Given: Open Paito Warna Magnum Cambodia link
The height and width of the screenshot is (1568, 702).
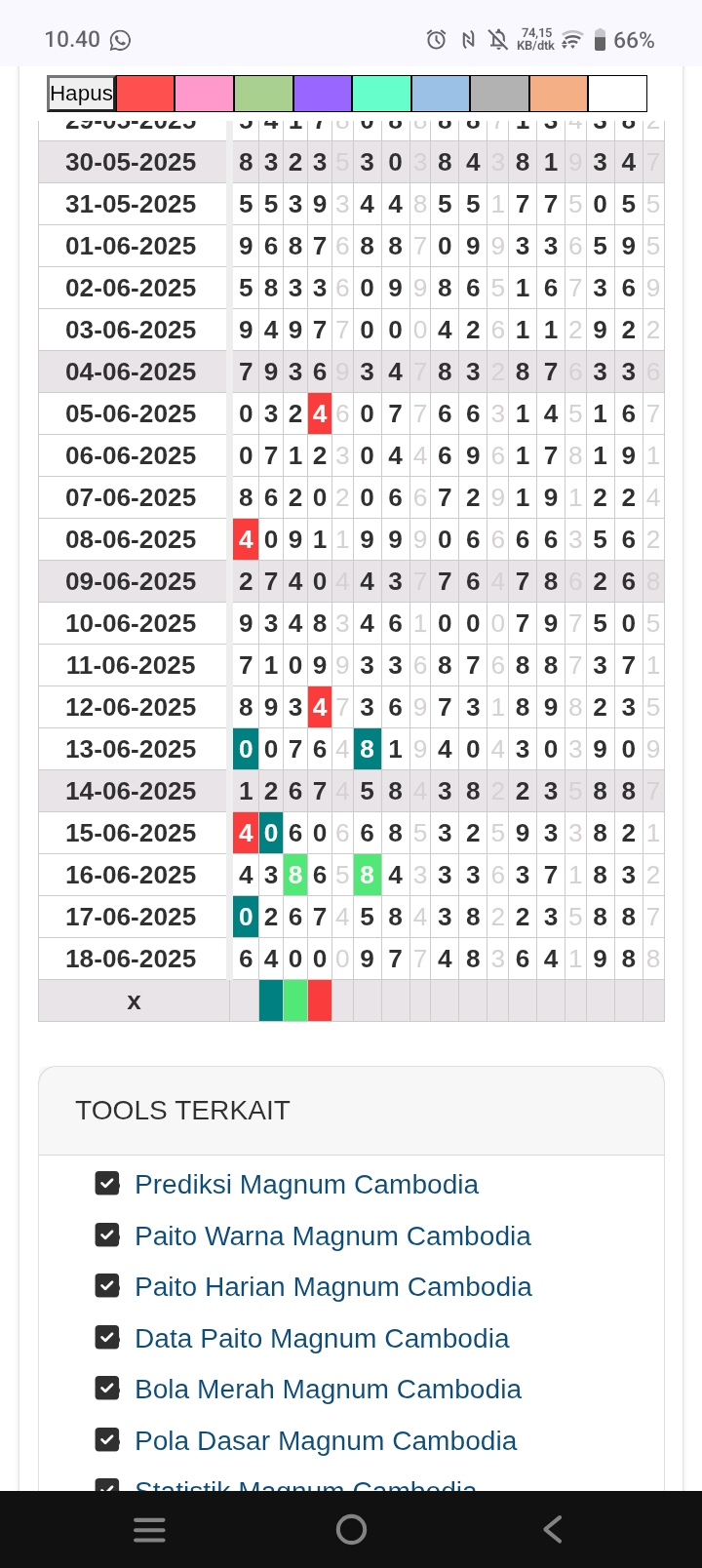Looking at the screenshot, I should point(332,1235).
